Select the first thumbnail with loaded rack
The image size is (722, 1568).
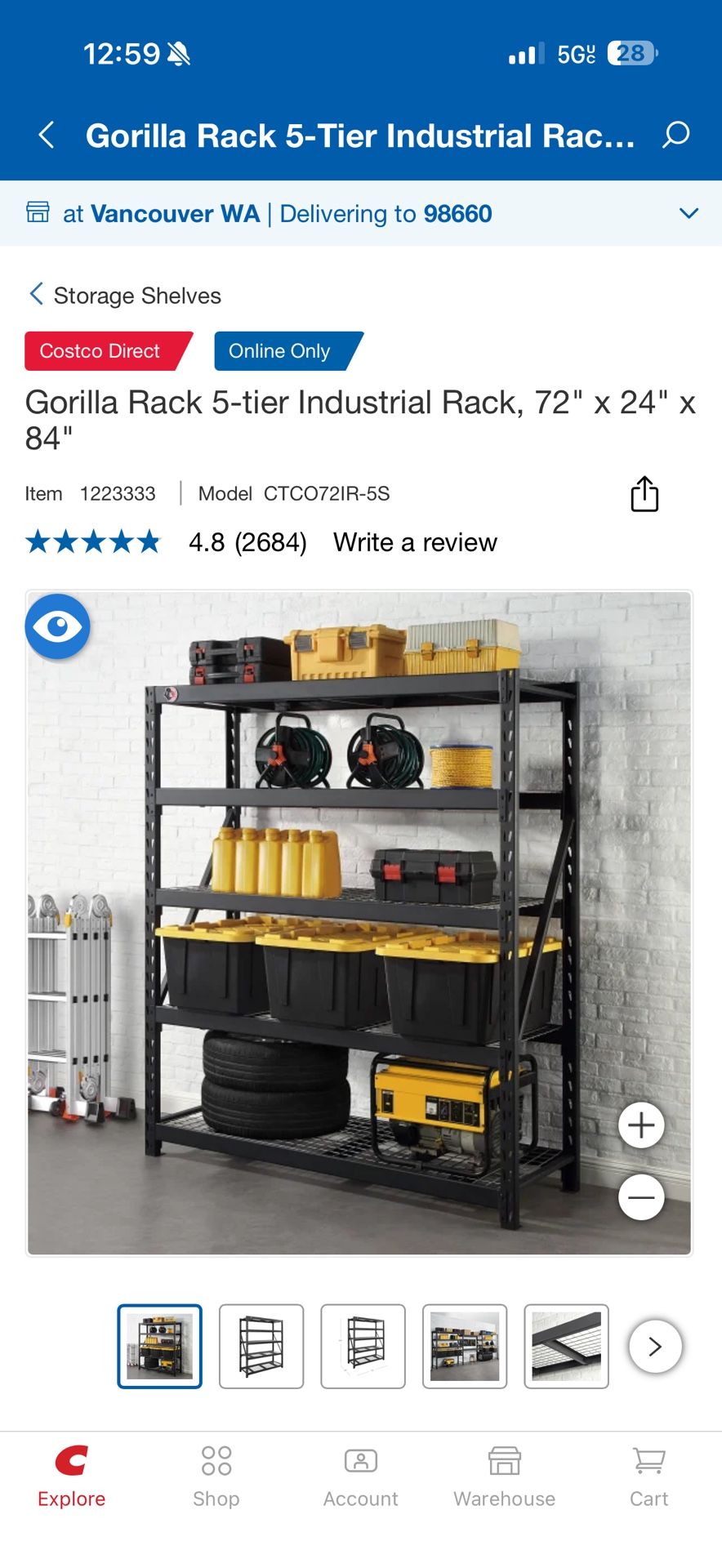tap(160, 1347)
